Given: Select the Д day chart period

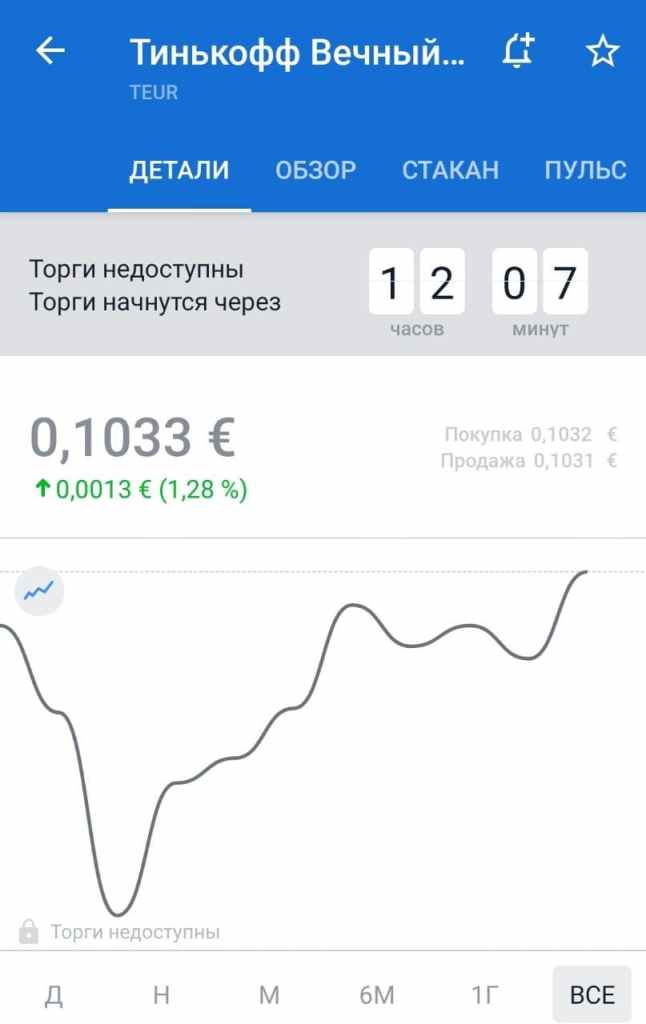Looking at the screenshot, I should pyautogui.click(x=54, y=995).
